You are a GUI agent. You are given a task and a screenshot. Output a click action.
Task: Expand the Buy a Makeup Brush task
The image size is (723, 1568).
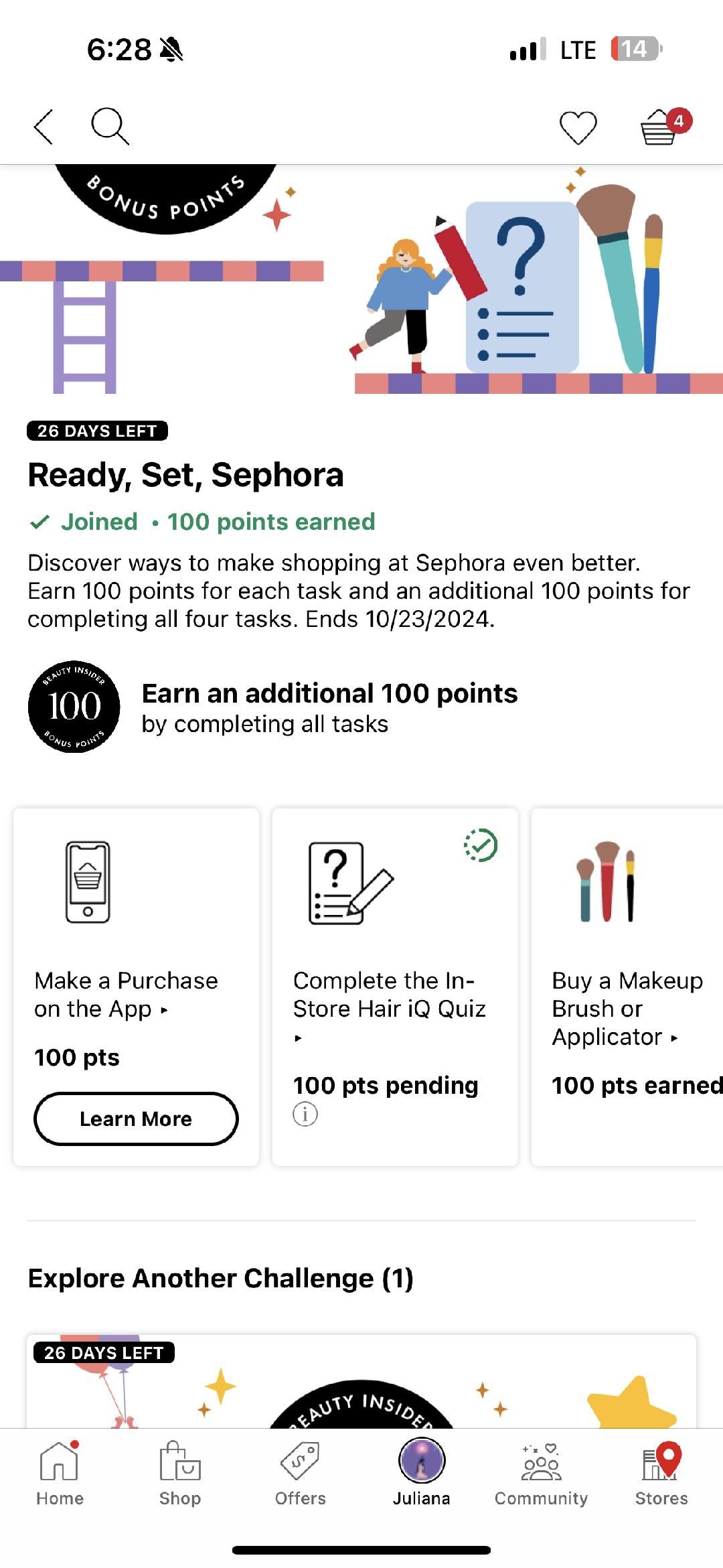click(x=626, y=1008)
